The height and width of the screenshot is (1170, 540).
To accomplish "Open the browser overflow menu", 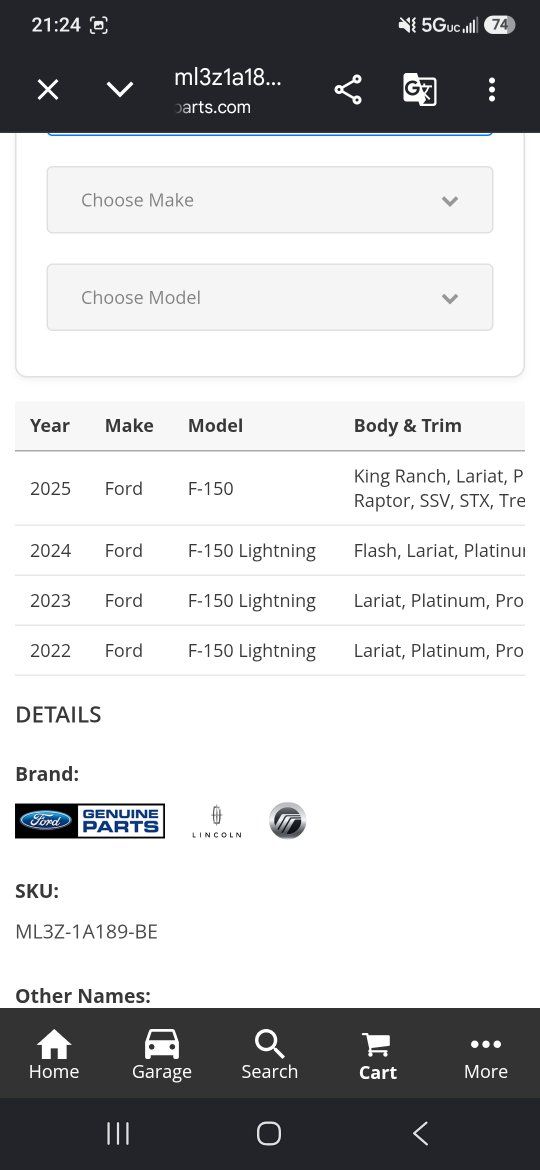I will pos(492,90).
